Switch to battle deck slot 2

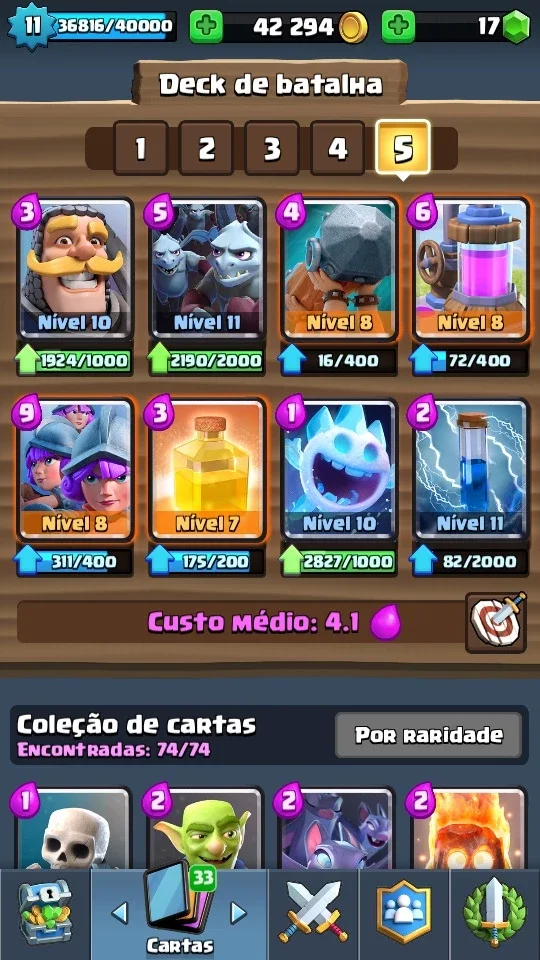click(206, 148)
